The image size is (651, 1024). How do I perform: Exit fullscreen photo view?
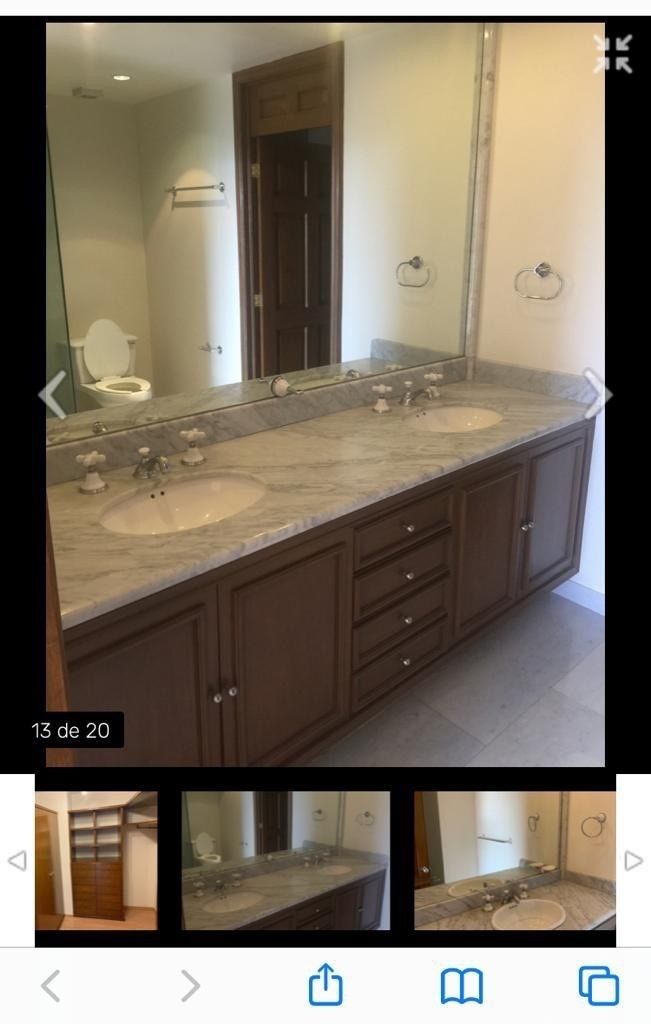pos(612,54)
